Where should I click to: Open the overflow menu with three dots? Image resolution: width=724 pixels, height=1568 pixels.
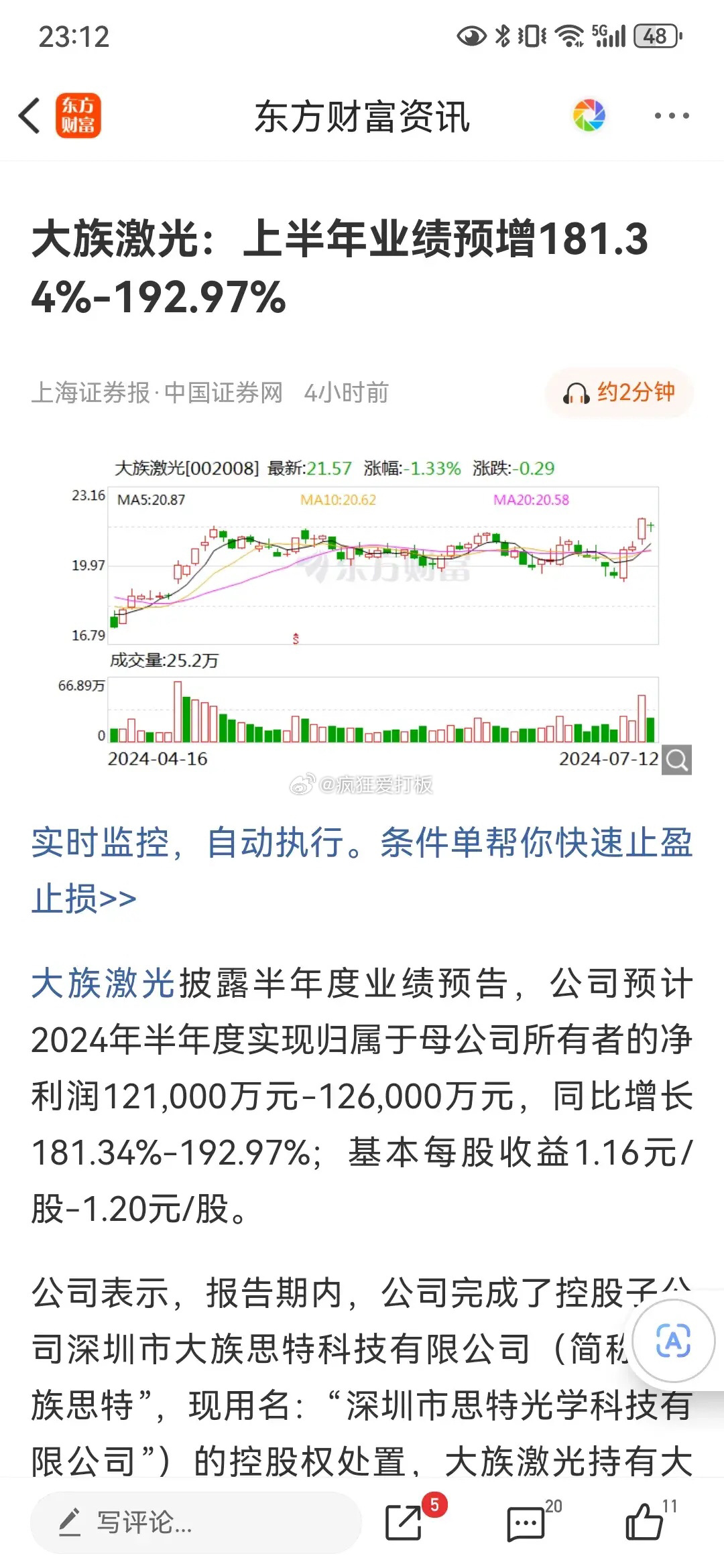672,116
